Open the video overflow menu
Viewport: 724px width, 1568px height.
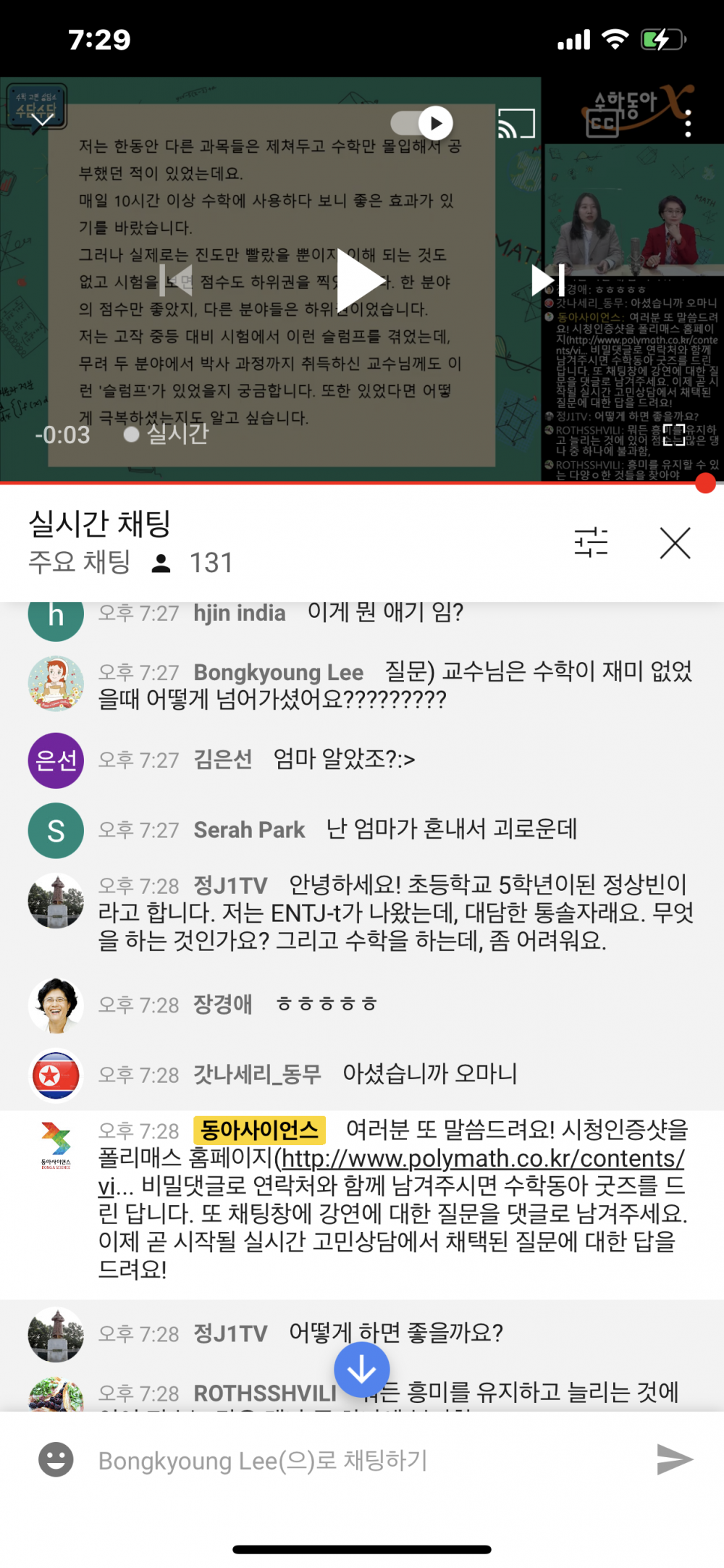point(688,124)
